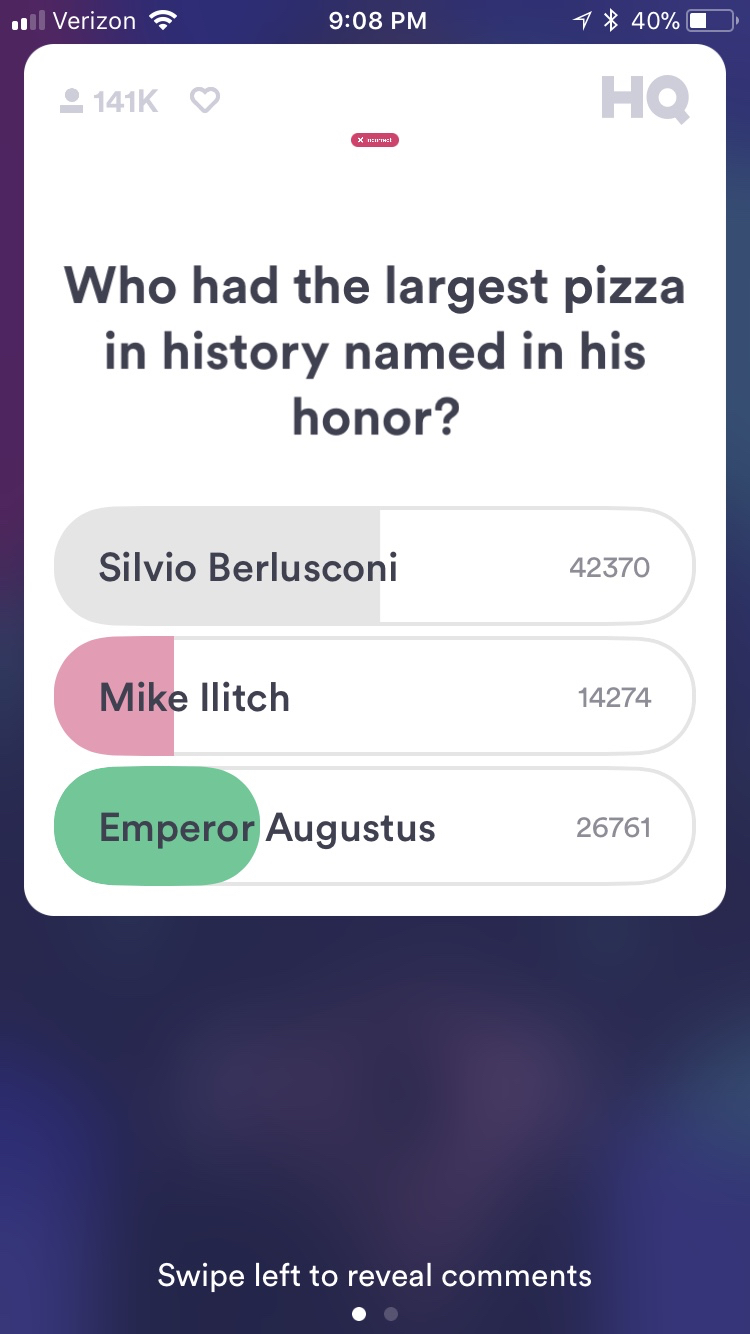Screen dimensions: 750x1334
Task: Tap the heart icon next to viewer count
Action: 205,100
